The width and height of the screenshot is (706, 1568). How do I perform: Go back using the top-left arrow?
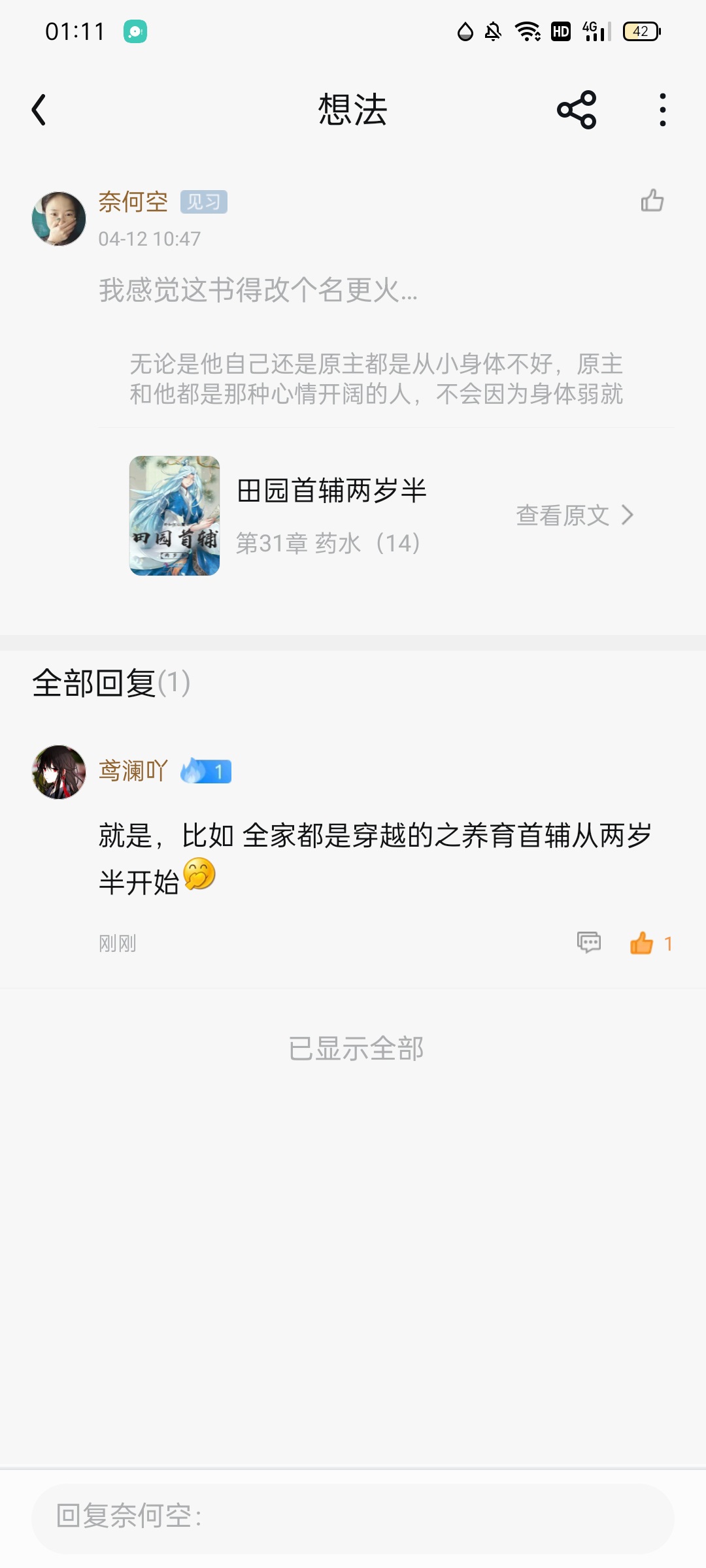pos(39,110)
